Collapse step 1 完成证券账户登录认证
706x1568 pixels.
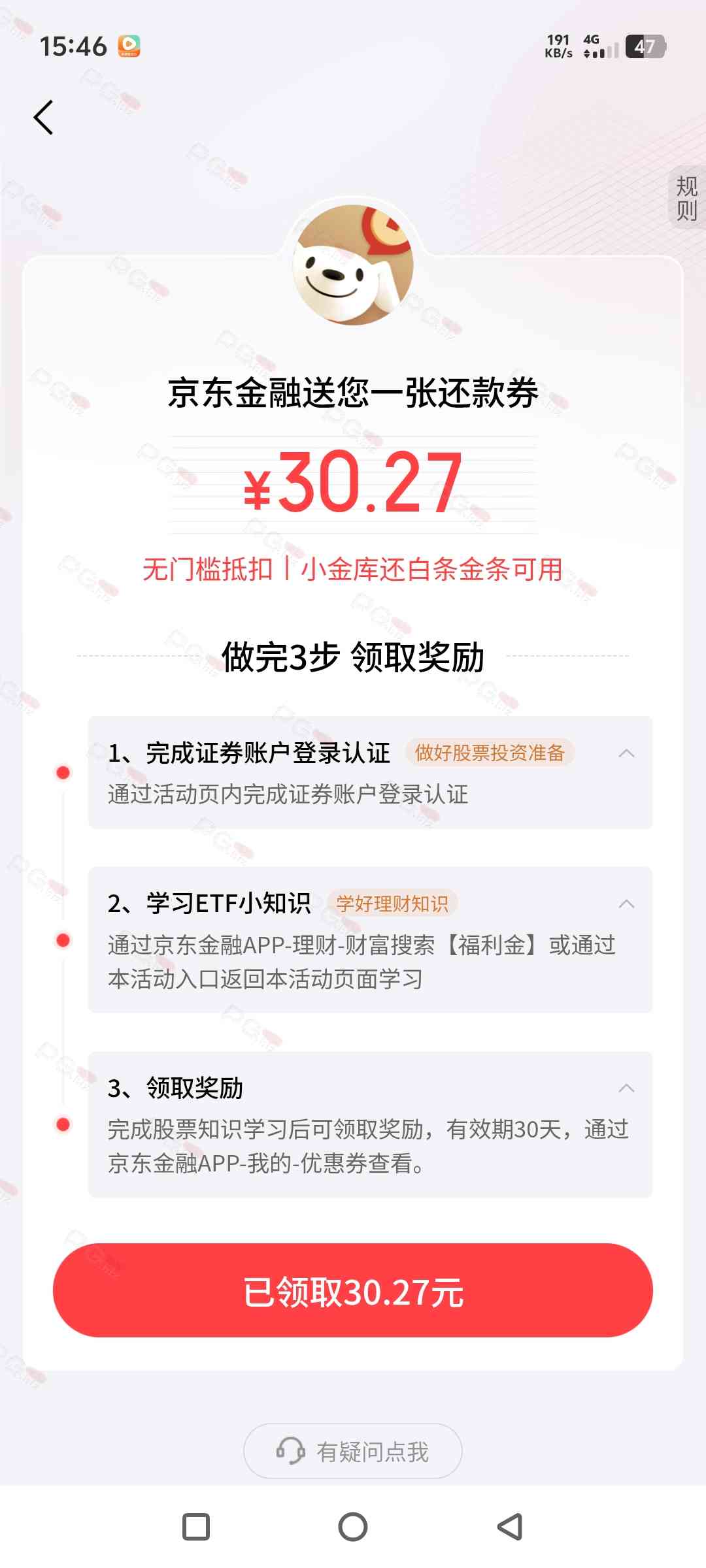(x=626, y=753)
